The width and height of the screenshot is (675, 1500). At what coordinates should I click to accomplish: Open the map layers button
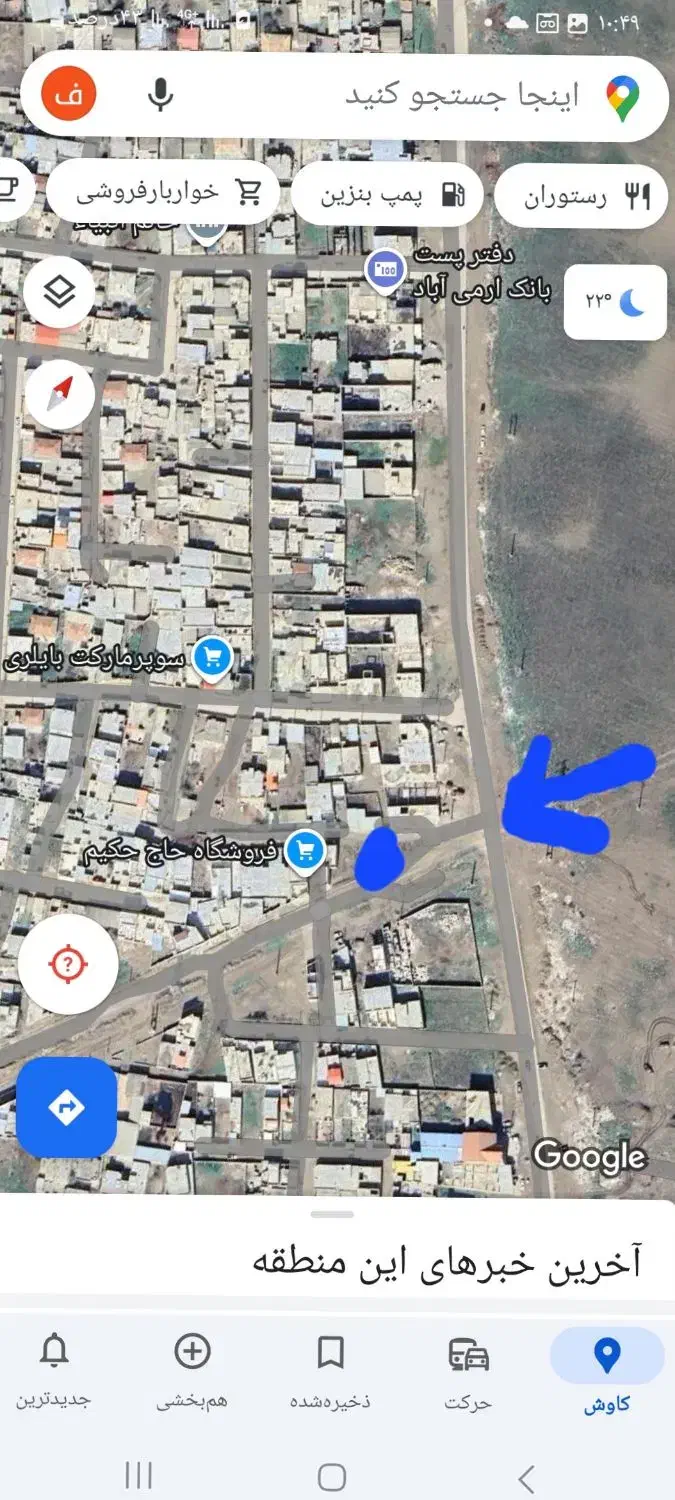point(60,292)
